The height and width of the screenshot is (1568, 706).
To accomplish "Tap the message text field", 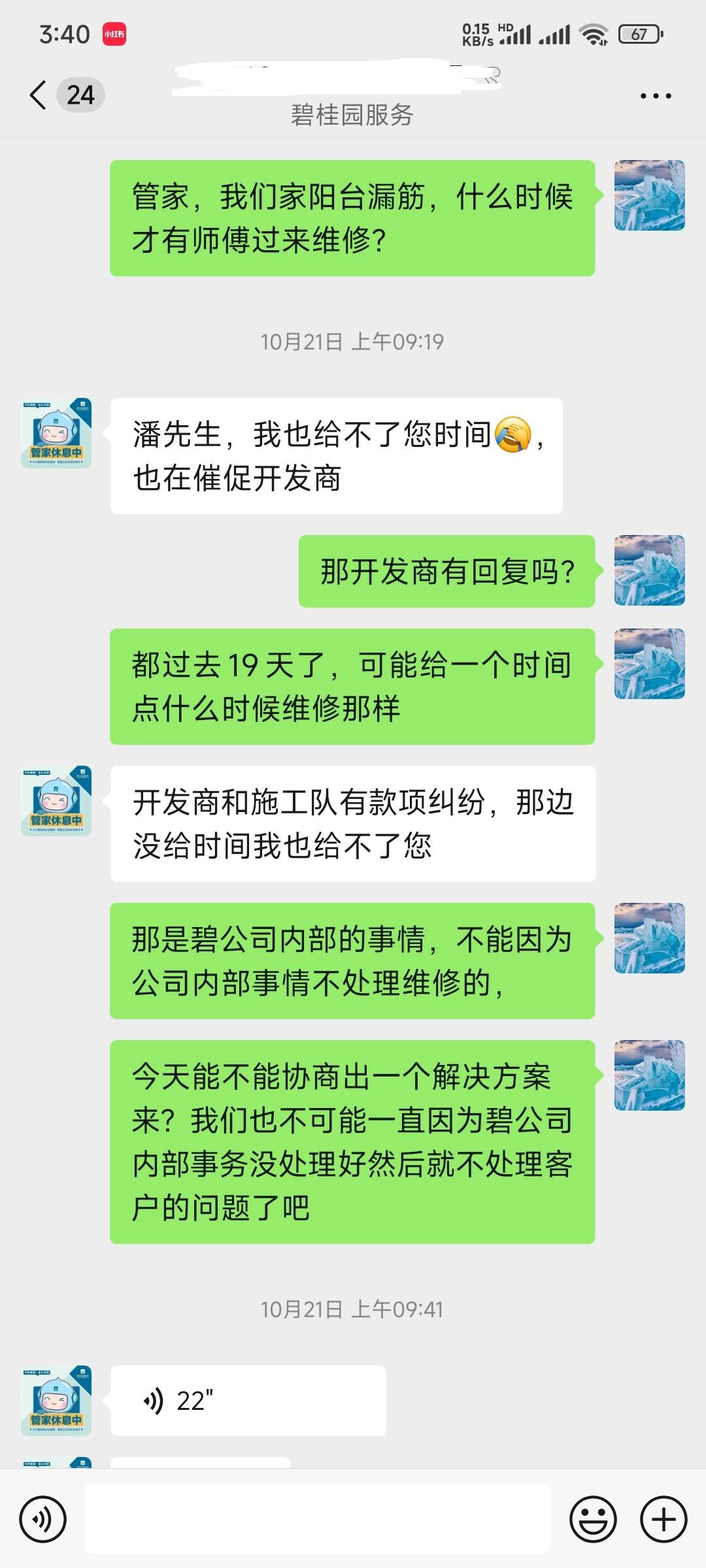I will click(x=317, y=1518).
